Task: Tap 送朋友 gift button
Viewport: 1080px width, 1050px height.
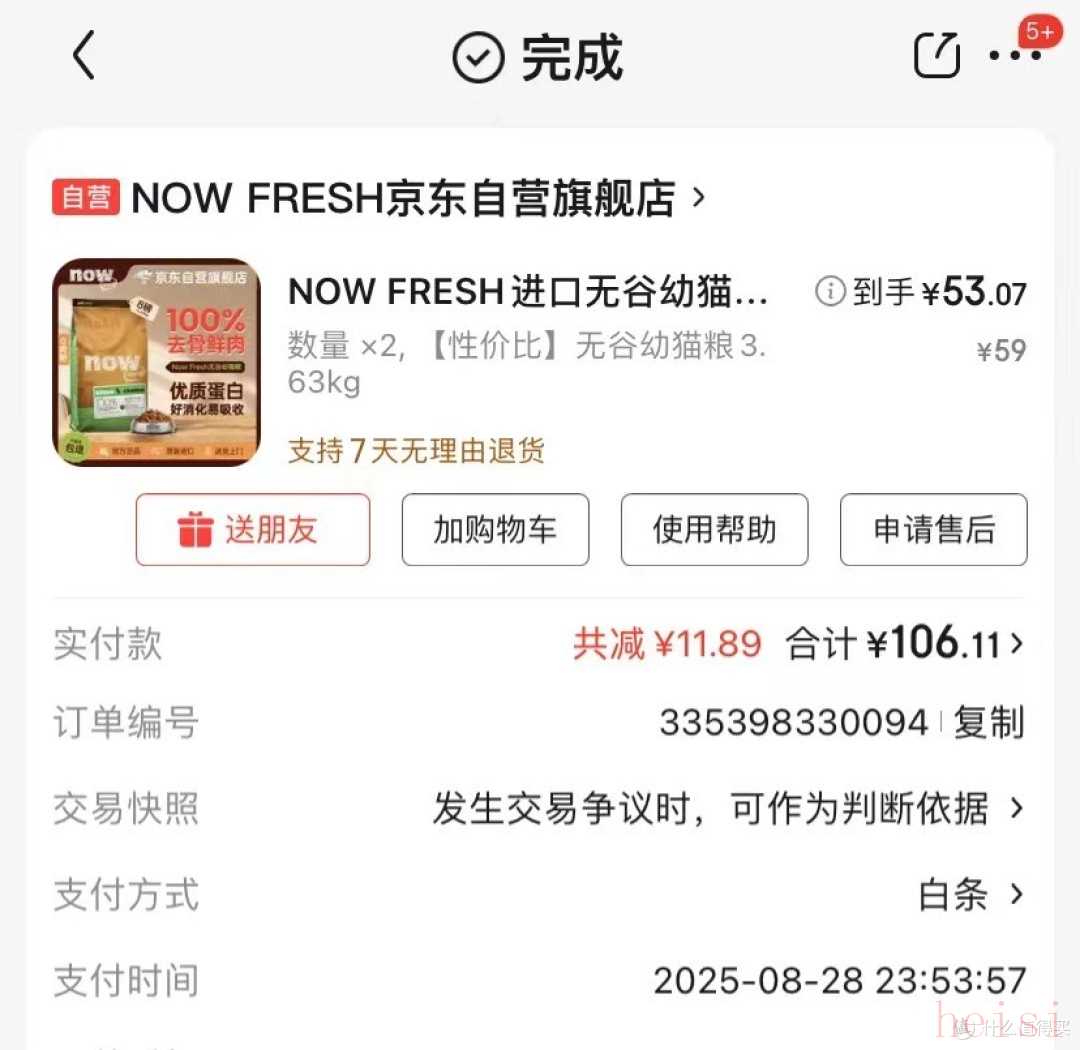Action: tap(253, 530)
